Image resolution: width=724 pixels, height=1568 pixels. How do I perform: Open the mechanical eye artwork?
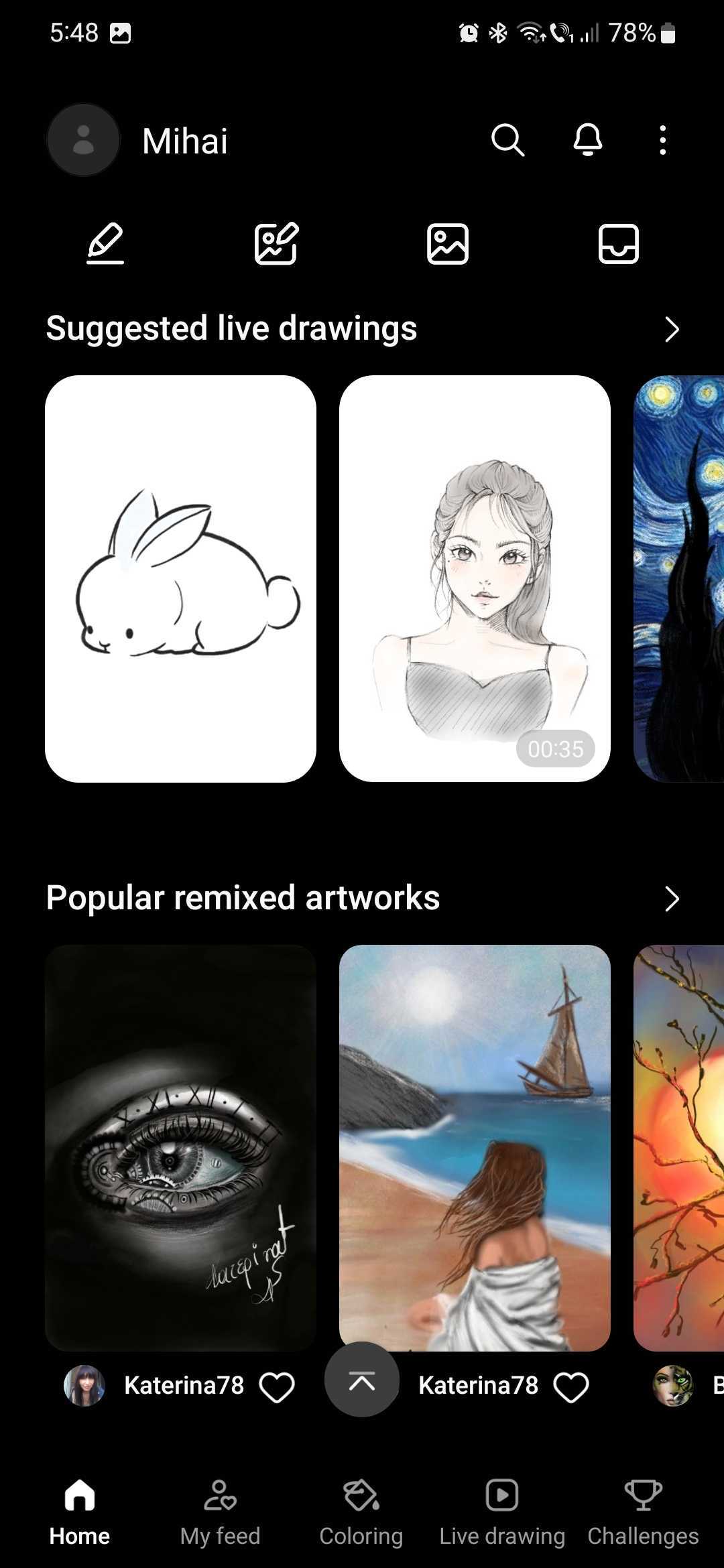[180, 1147]
